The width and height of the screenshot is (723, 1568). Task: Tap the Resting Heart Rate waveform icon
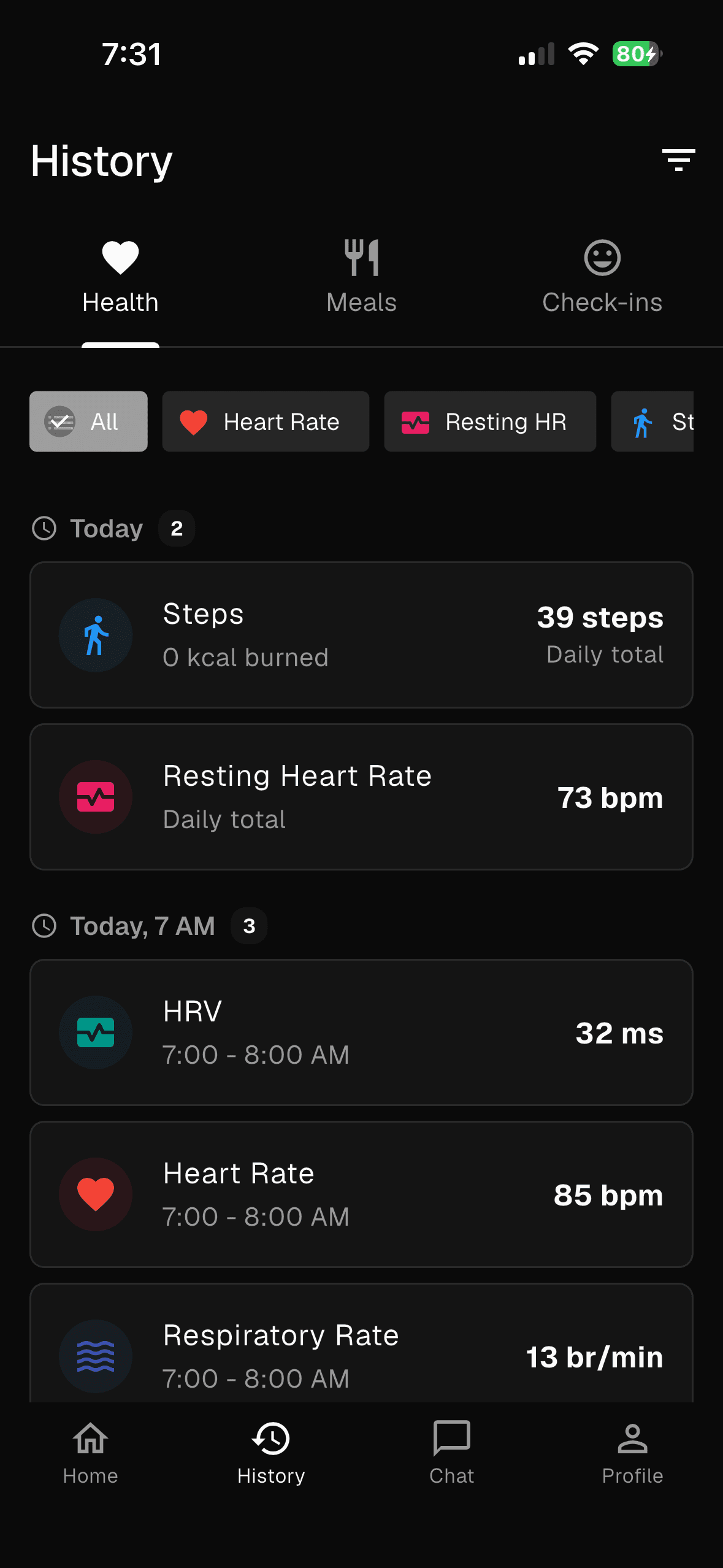click(x=95, y=796)
